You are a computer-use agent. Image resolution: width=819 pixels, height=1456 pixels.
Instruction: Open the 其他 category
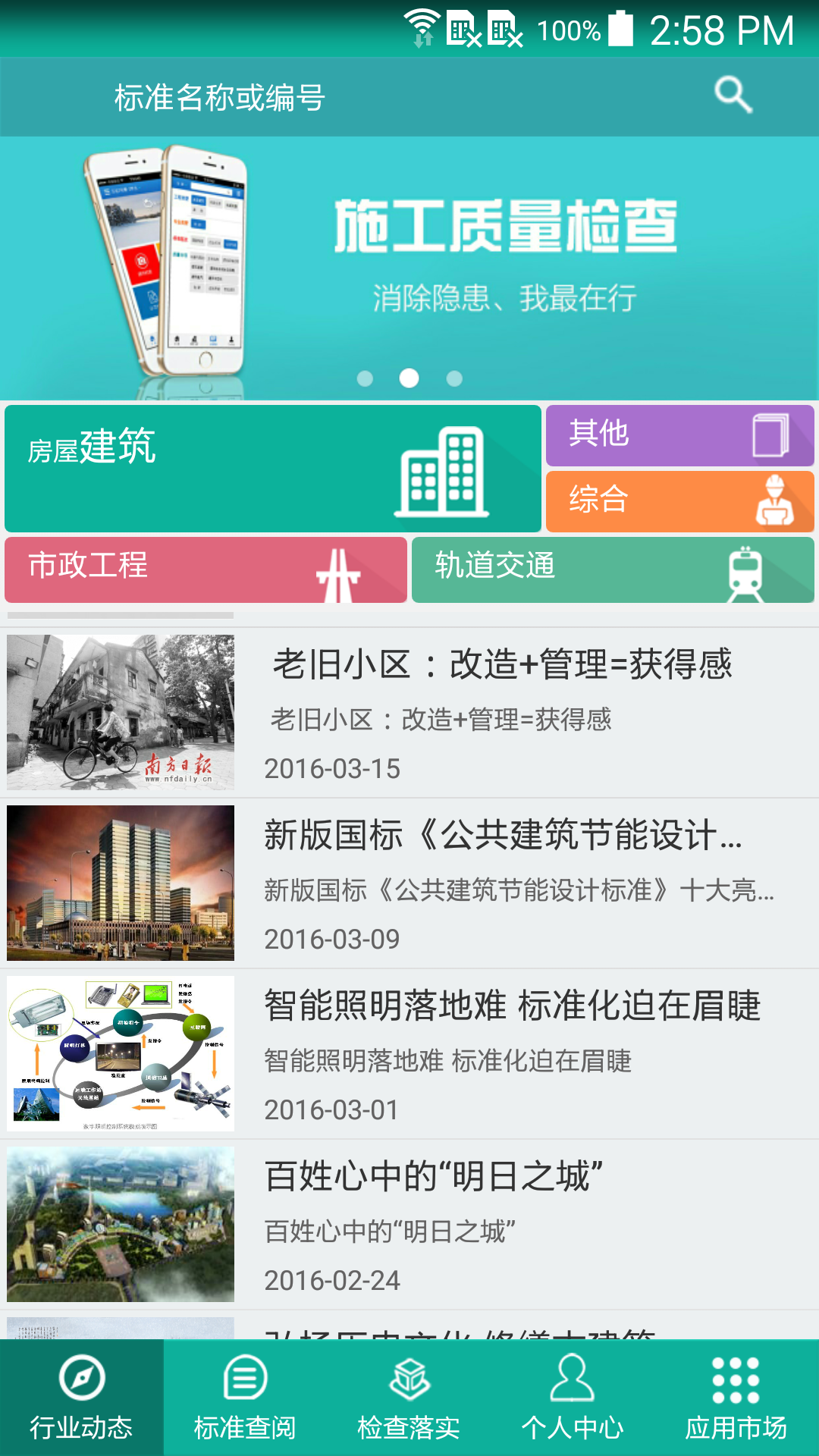click(x=679, y=435)
